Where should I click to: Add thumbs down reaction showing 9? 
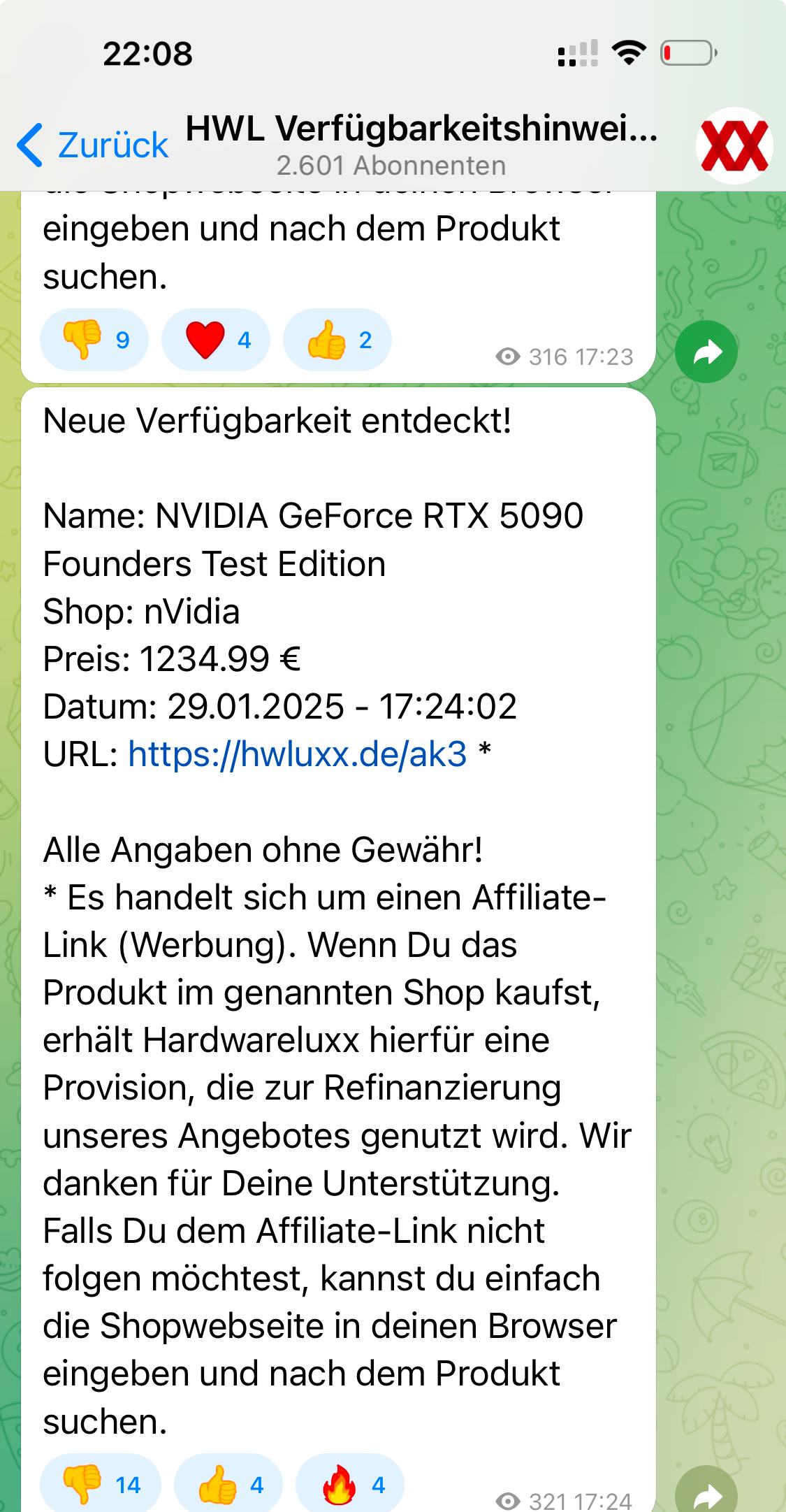(94, 340)
